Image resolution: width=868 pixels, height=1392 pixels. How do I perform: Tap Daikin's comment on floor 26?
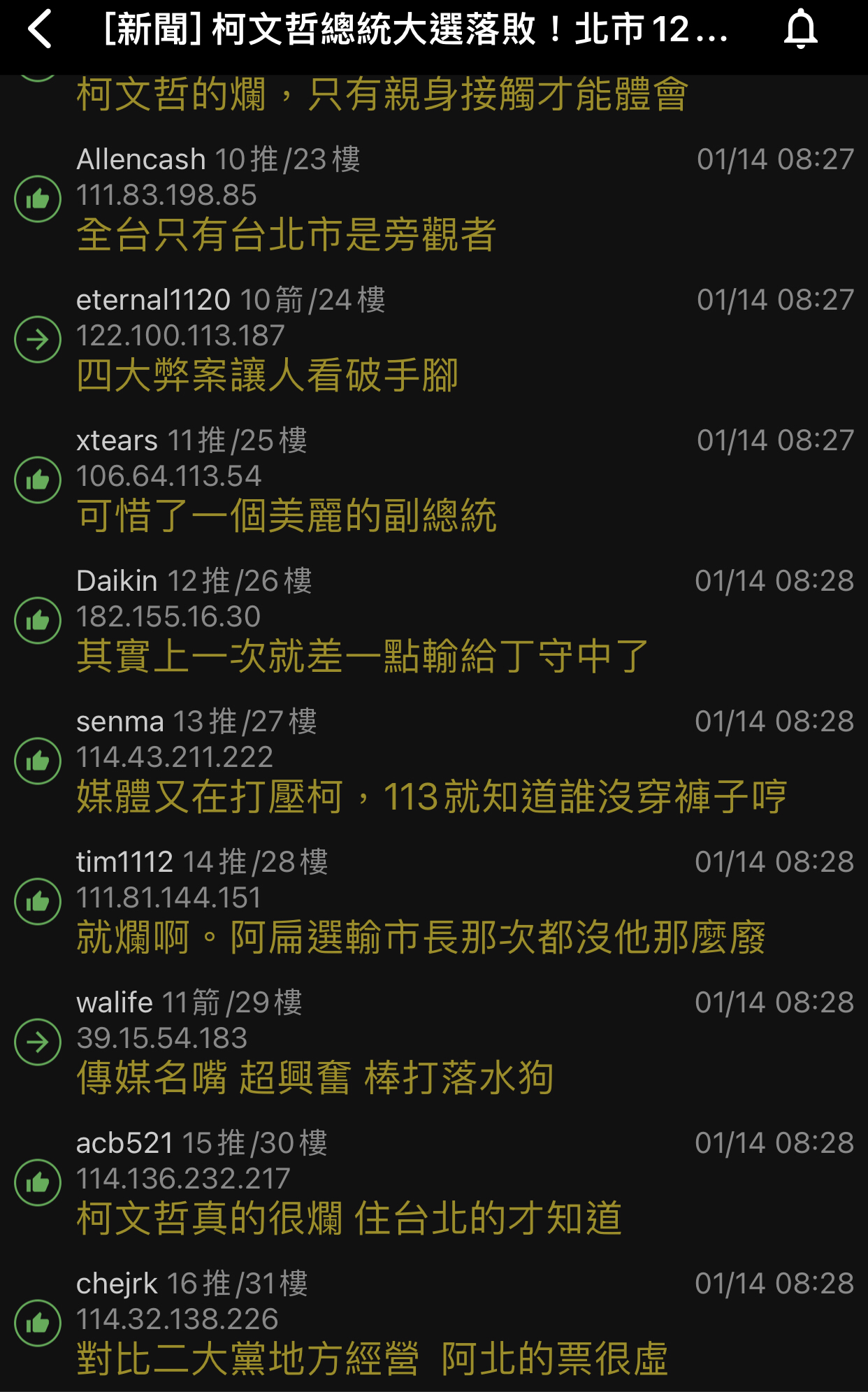(x=434, y=621)
